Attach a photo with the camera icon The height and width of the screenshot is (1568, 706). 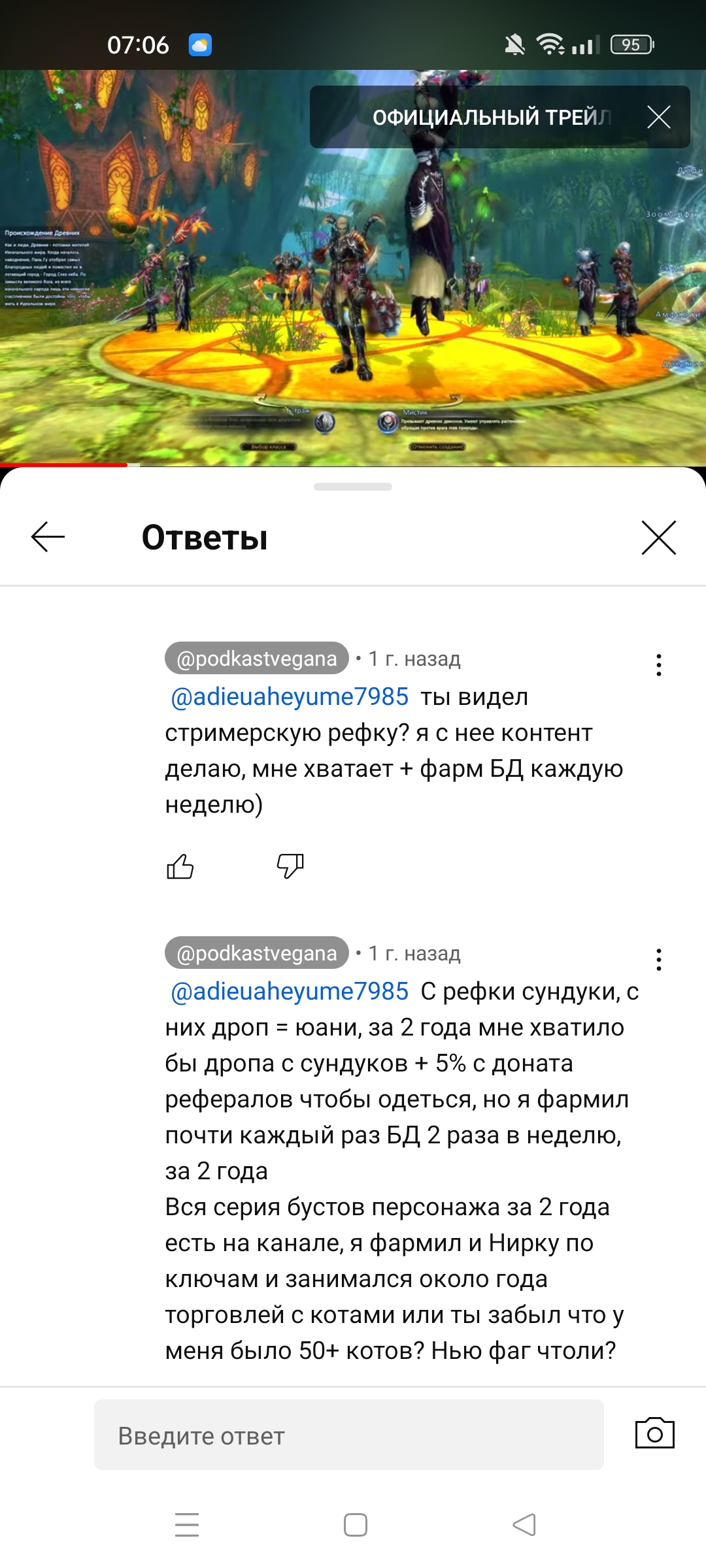(x=654, y=1434)
